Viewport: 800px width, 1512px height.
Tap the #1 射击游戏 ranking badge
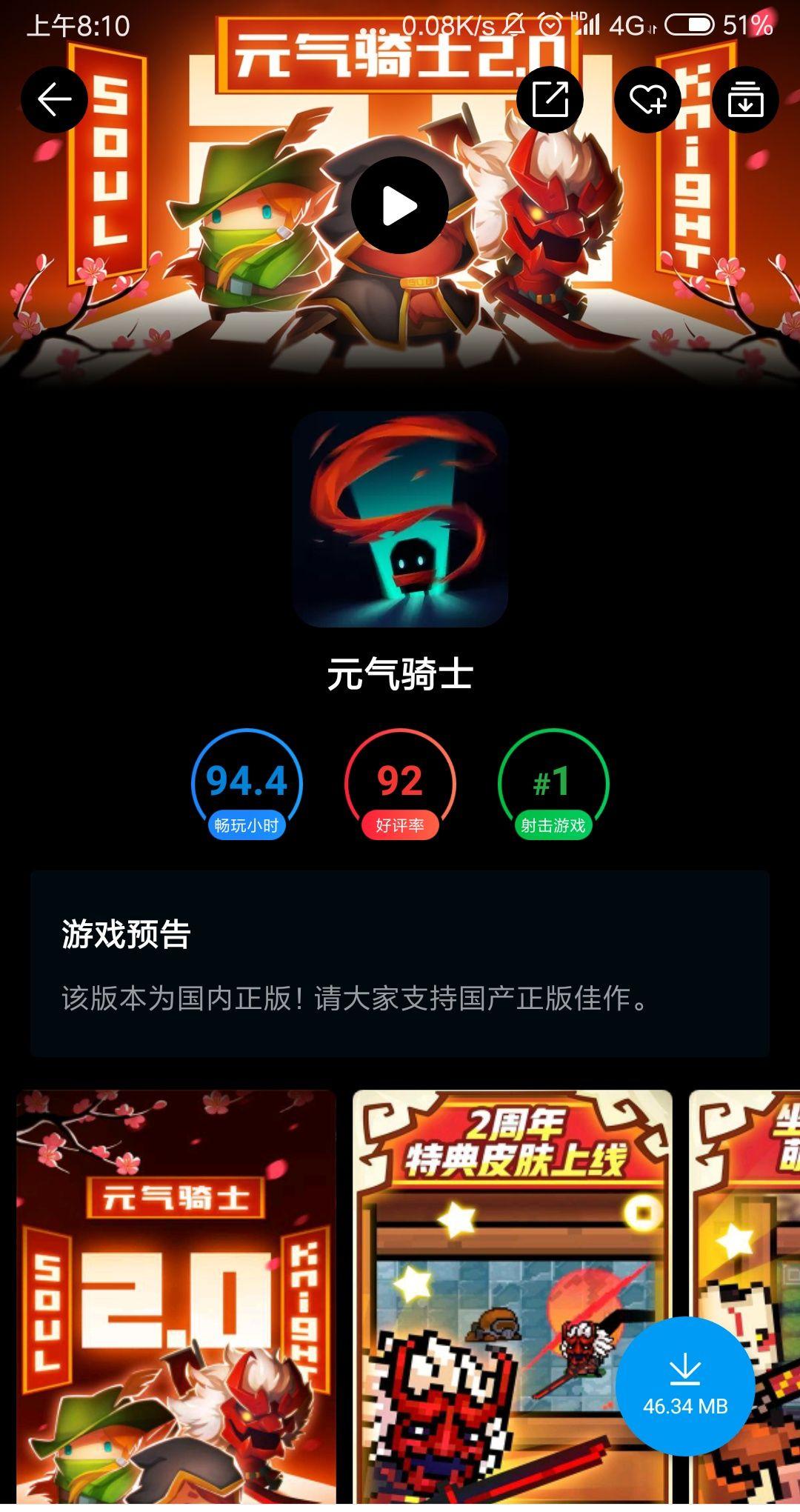tap(553, 785)
